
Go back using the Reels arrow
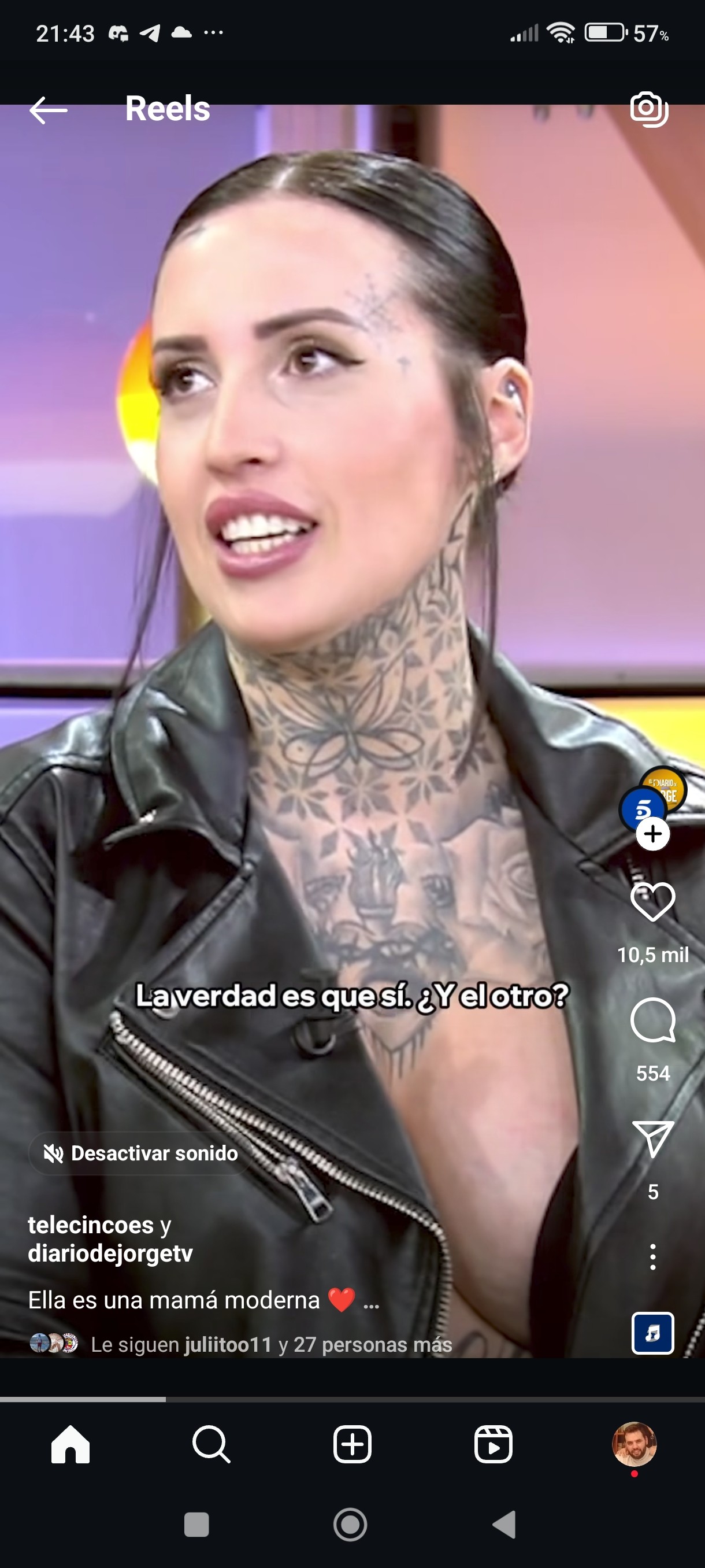point(48,110)
